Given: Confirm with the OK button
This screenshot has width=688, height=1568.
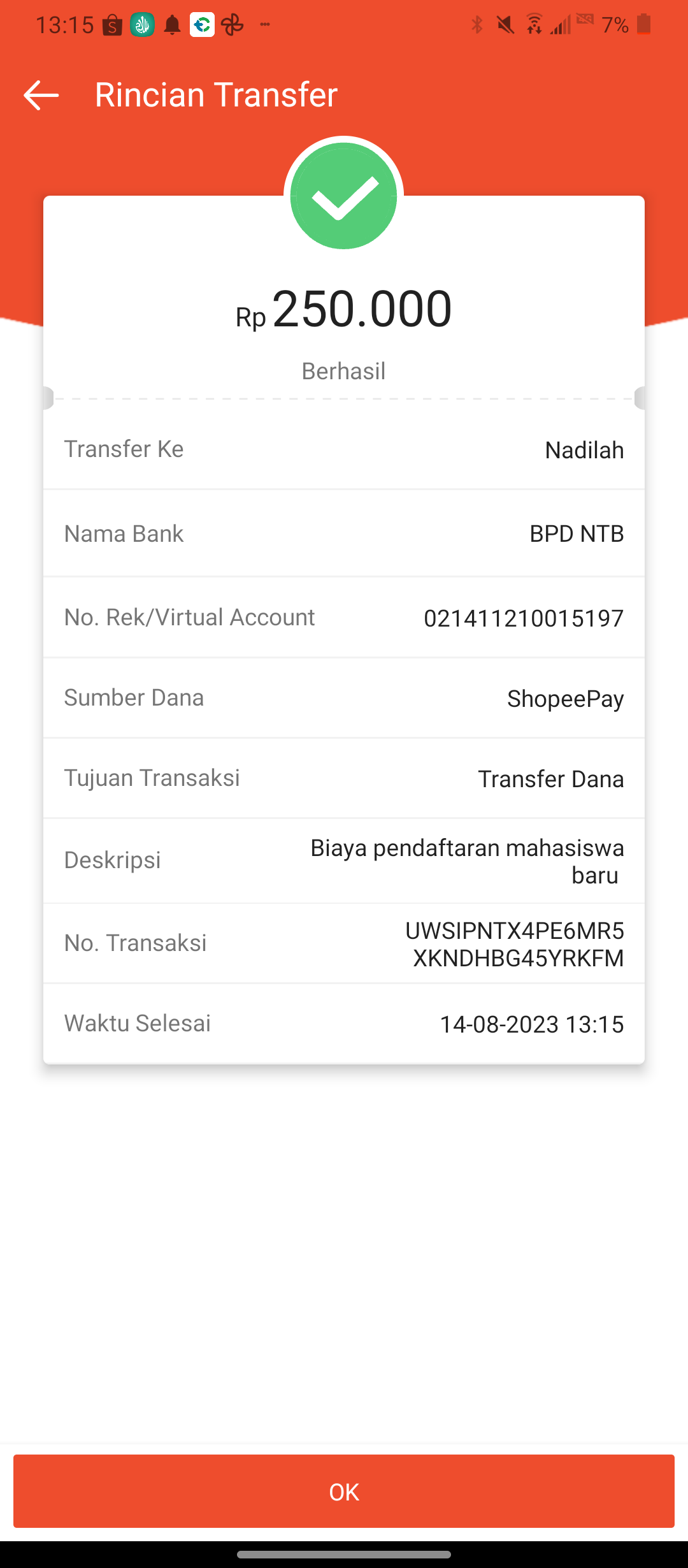Looking at the screenshot, I should pos(344,1492).
